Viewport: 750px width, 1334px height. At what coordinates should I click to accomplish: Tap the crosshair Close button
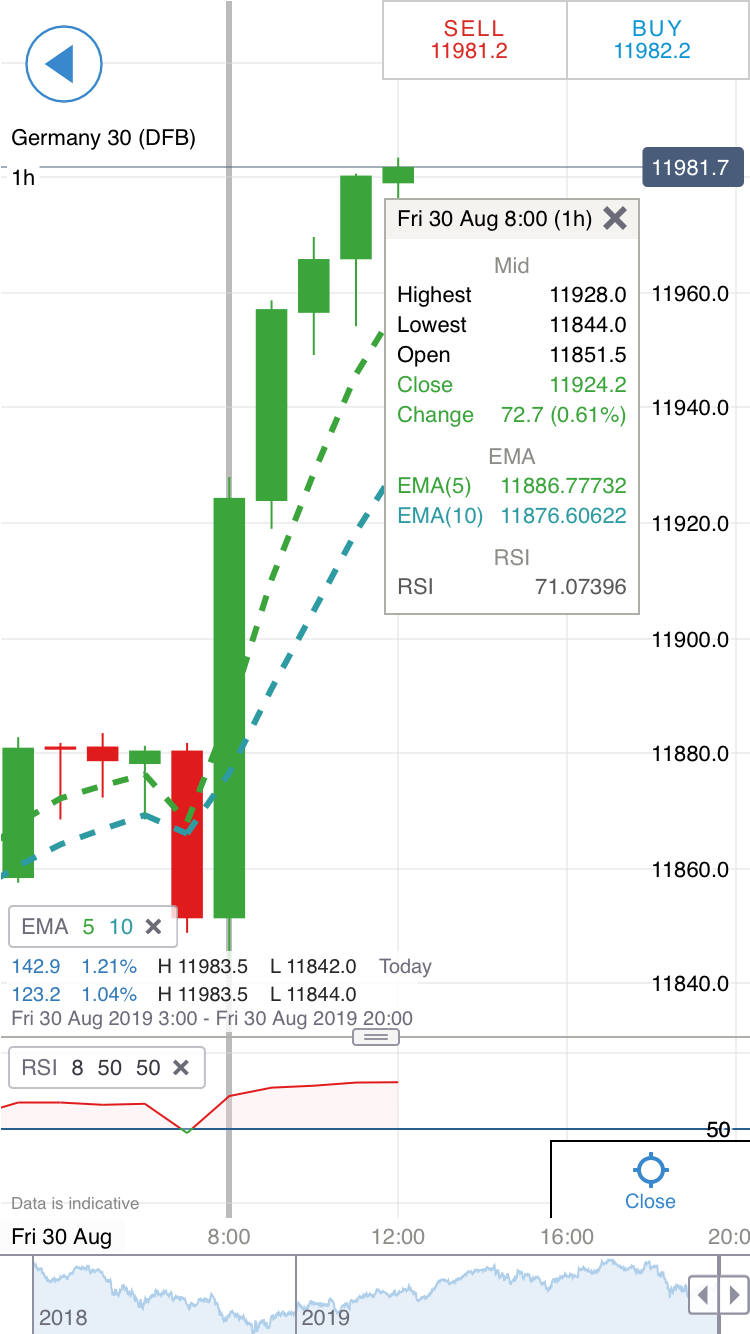[x=650, y=1181]
